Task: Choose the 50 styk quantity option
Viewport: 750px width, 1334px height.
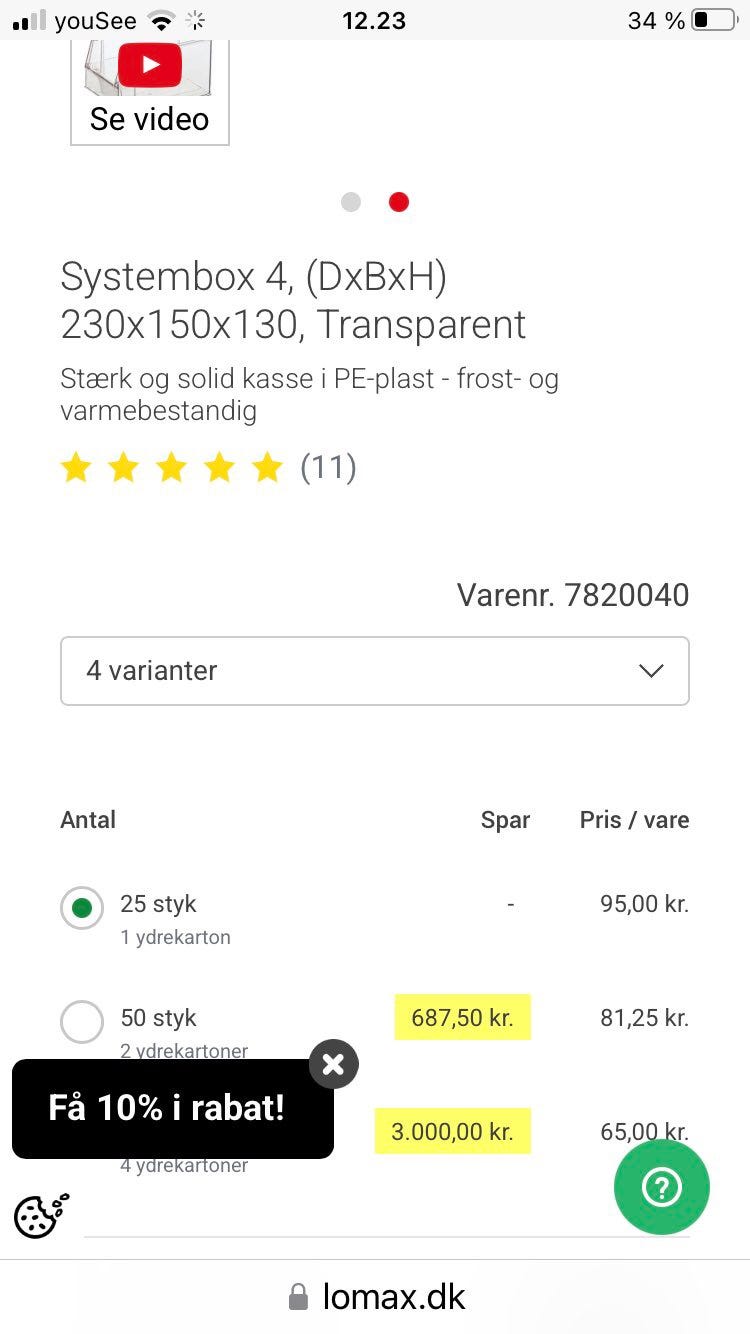Action: coord(82,1022)
